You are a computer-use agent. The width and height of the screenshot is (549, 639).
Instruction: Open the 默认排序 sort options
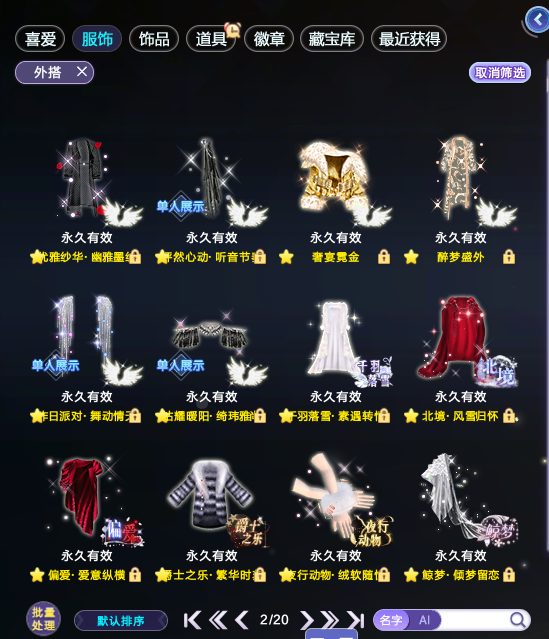tap(121, 621)
